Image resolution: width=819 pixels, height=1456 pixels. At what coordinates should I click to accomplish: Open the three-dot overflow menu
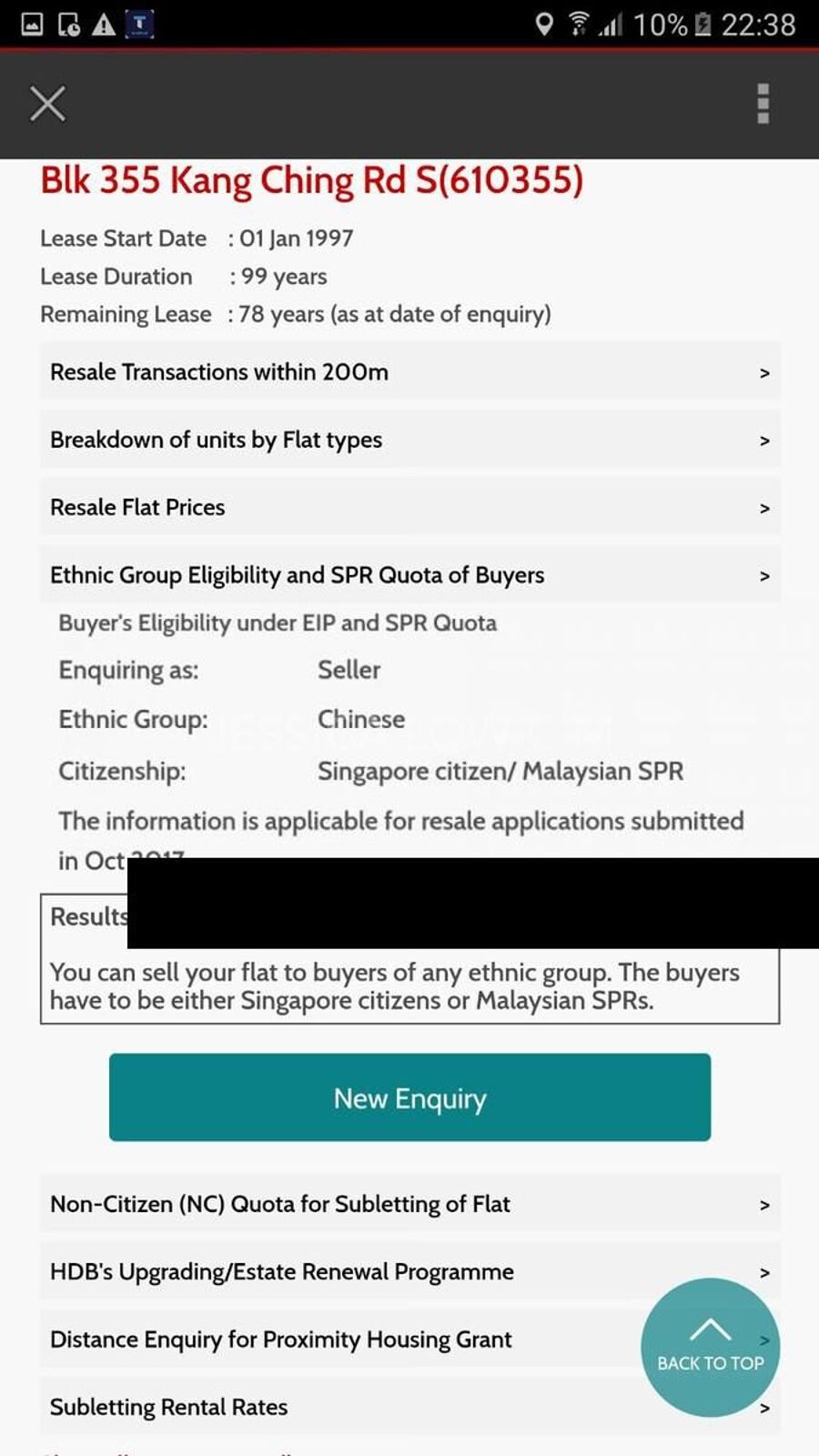pyautogui.click(x=763, y=104)
